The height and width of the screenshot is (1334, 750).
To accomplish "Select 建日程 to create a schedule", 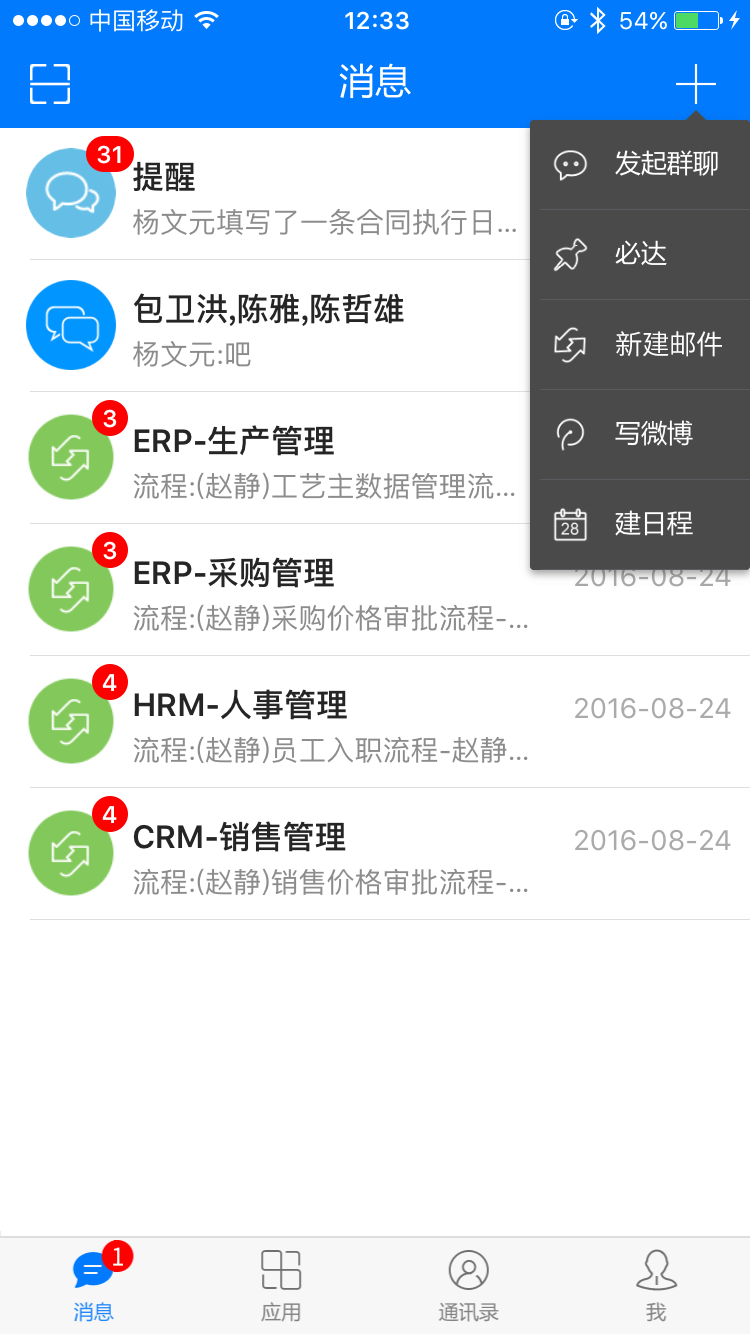I will point(640,524).
